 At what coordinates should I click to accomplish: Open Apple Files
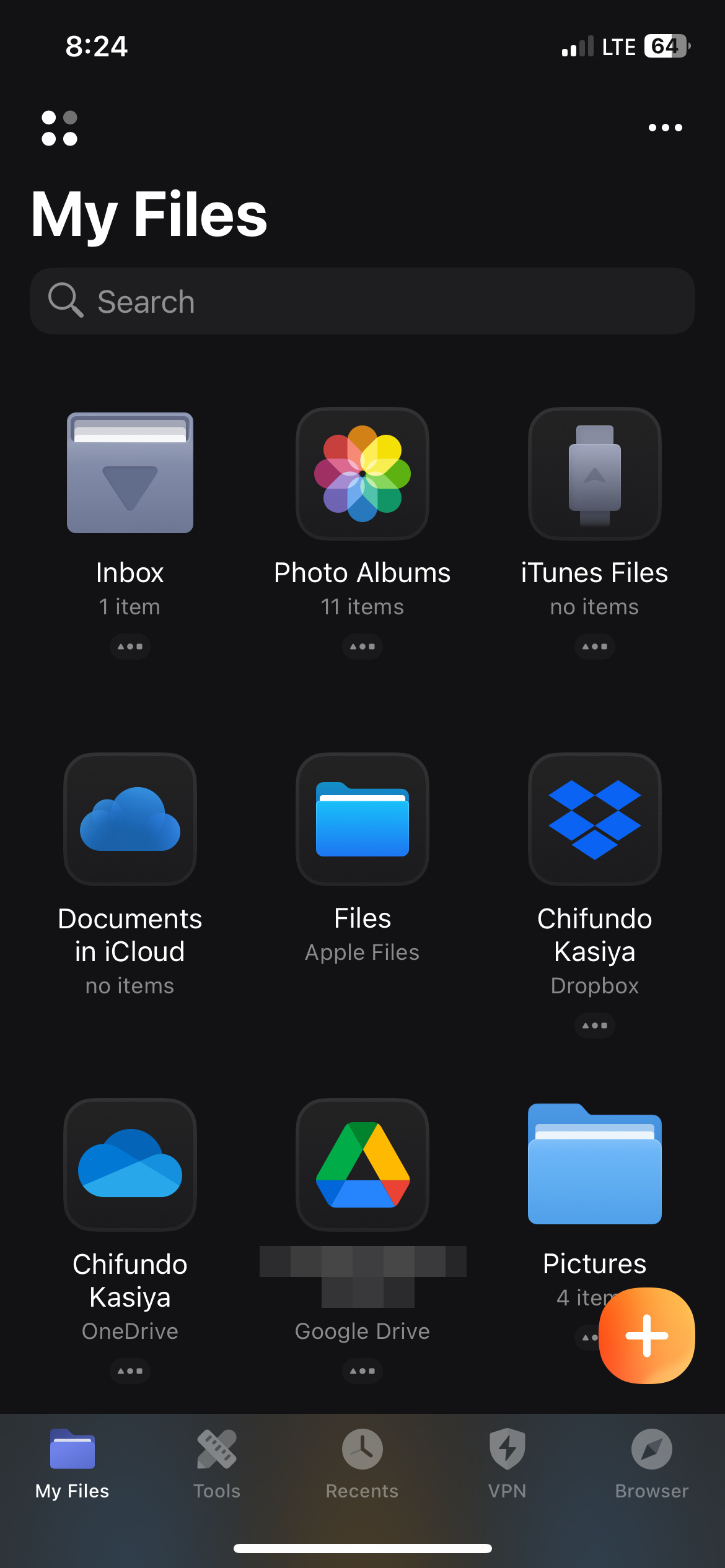pos(362,819)
